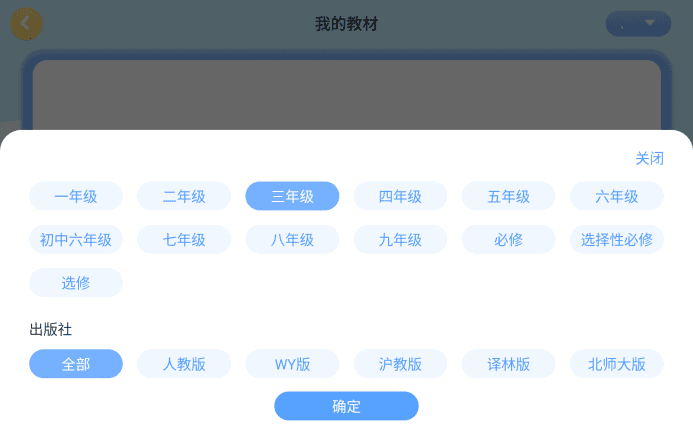Select 全部 publishers
Viewport: 693px width, 433px height.
[x=76, y=364]
